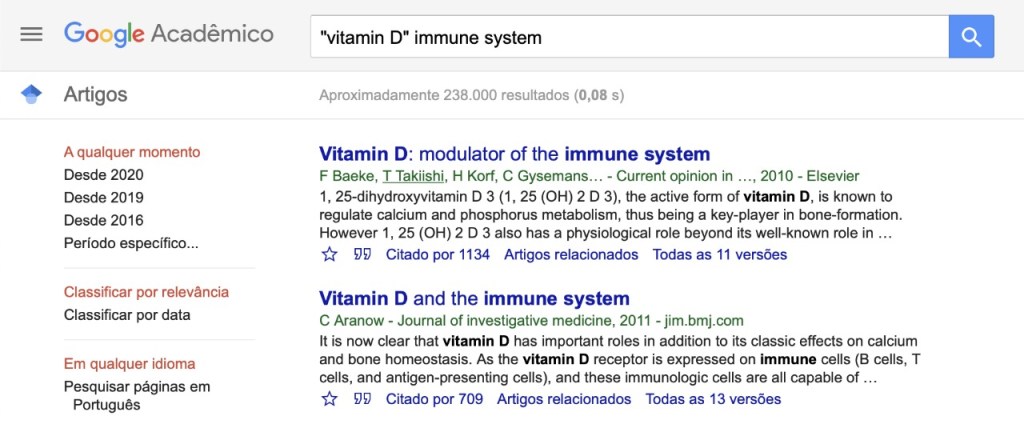
Task: Save the Baeke article with star icon
Action: [330, 255]
